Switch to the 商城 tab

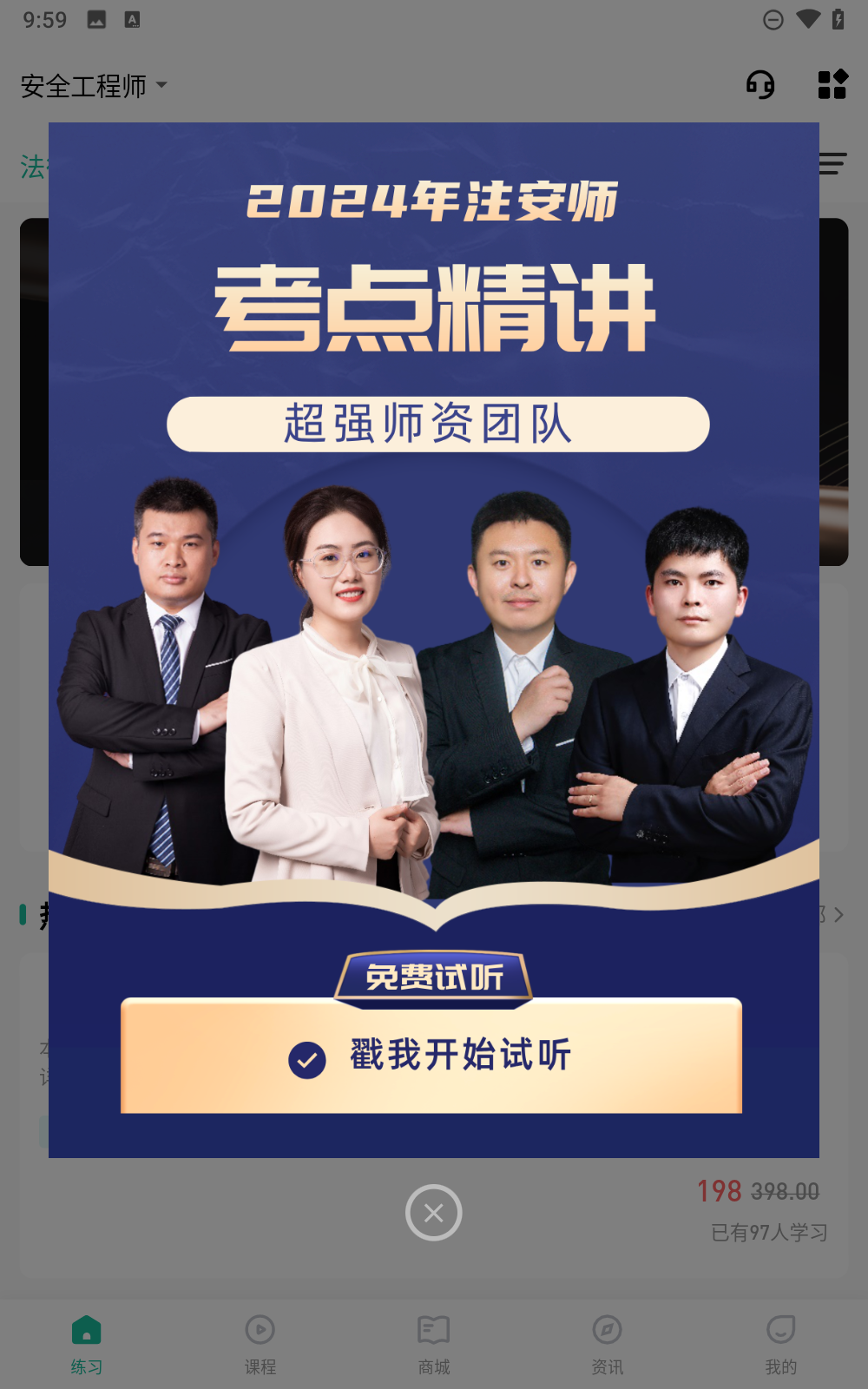(434, 1343)
